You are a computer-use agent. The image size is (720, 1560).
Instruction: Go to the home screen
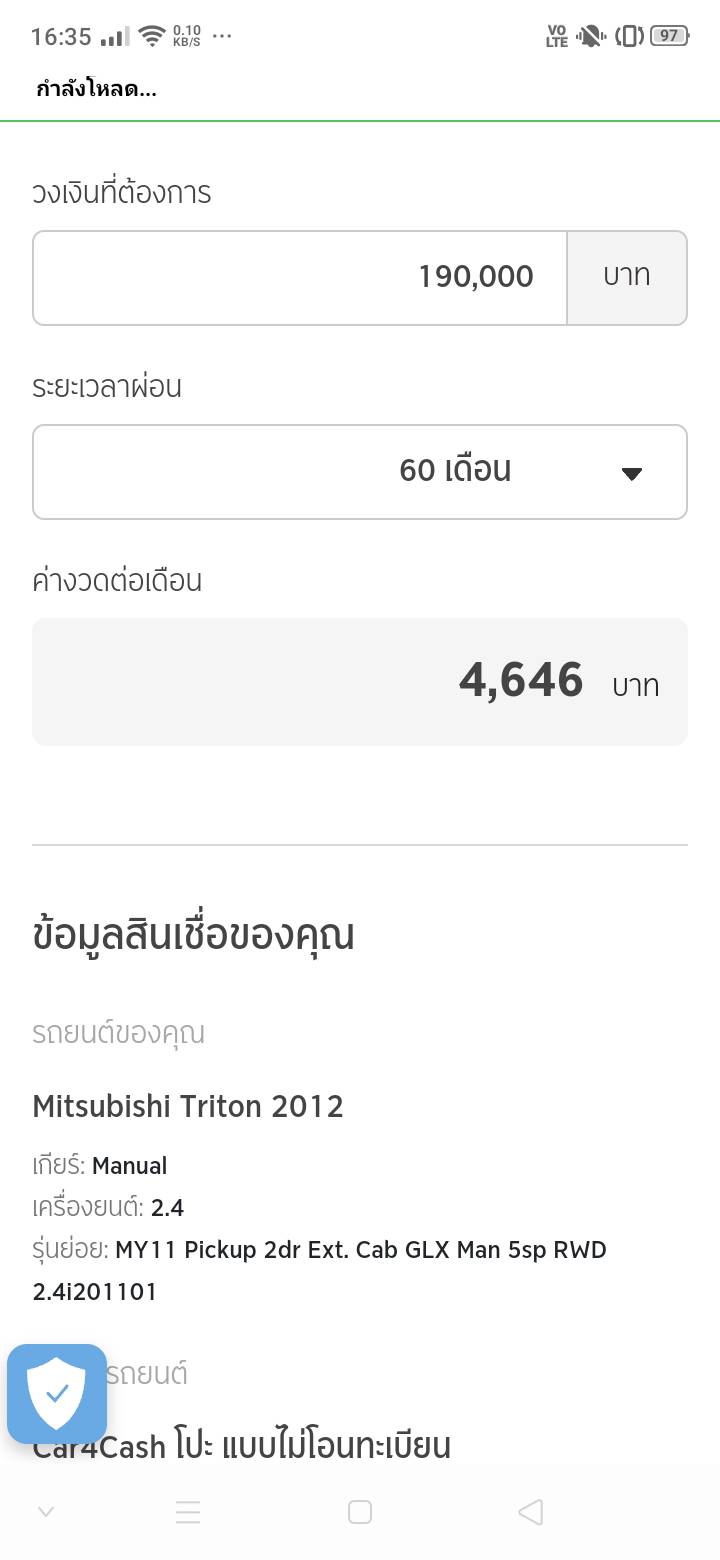pos(360,1512)
